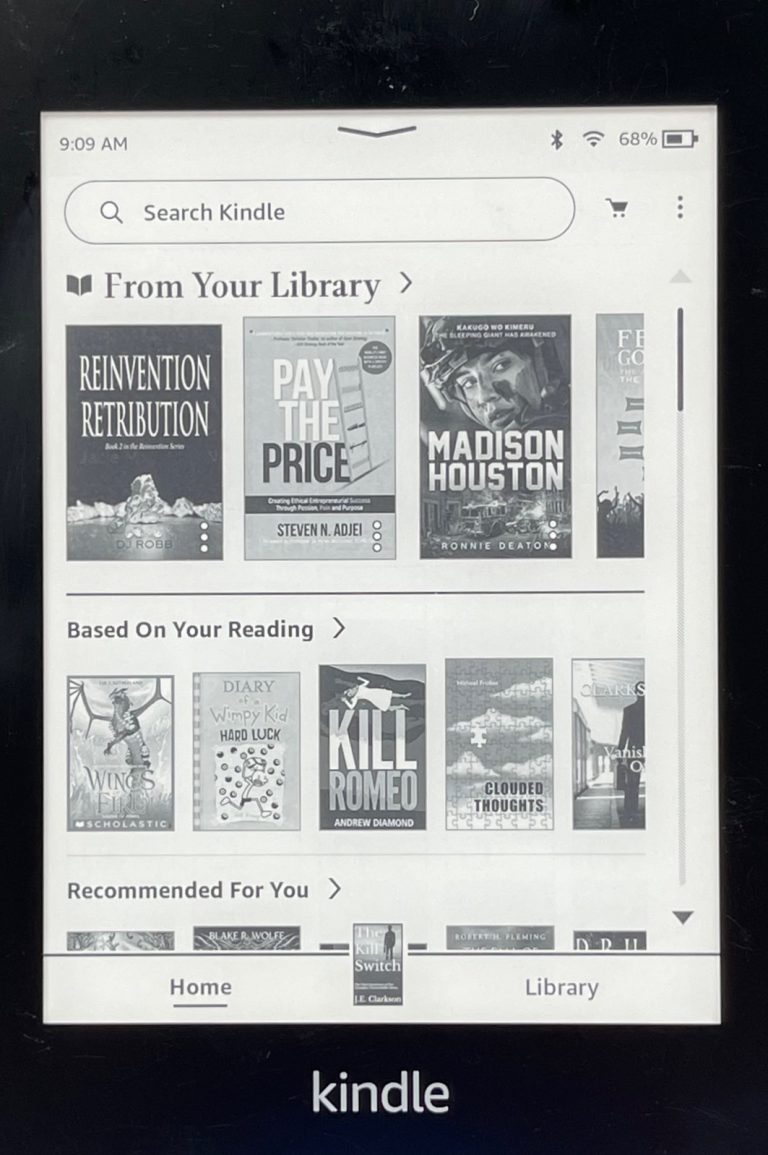
Task: Tap the page down arrow
Action: (x=682, y=917)
